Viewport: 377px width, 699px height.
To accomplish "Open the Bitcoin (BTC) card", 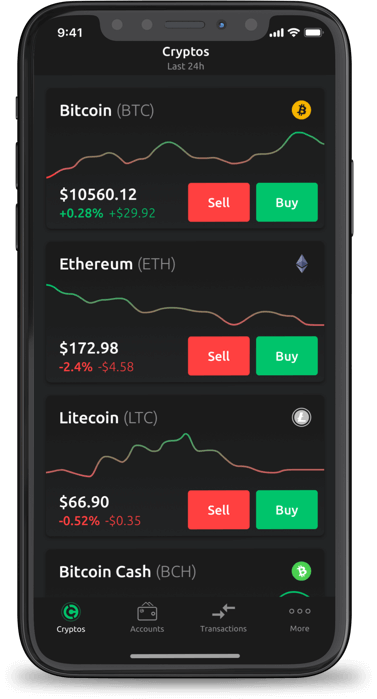I will [x=185, y=159].
